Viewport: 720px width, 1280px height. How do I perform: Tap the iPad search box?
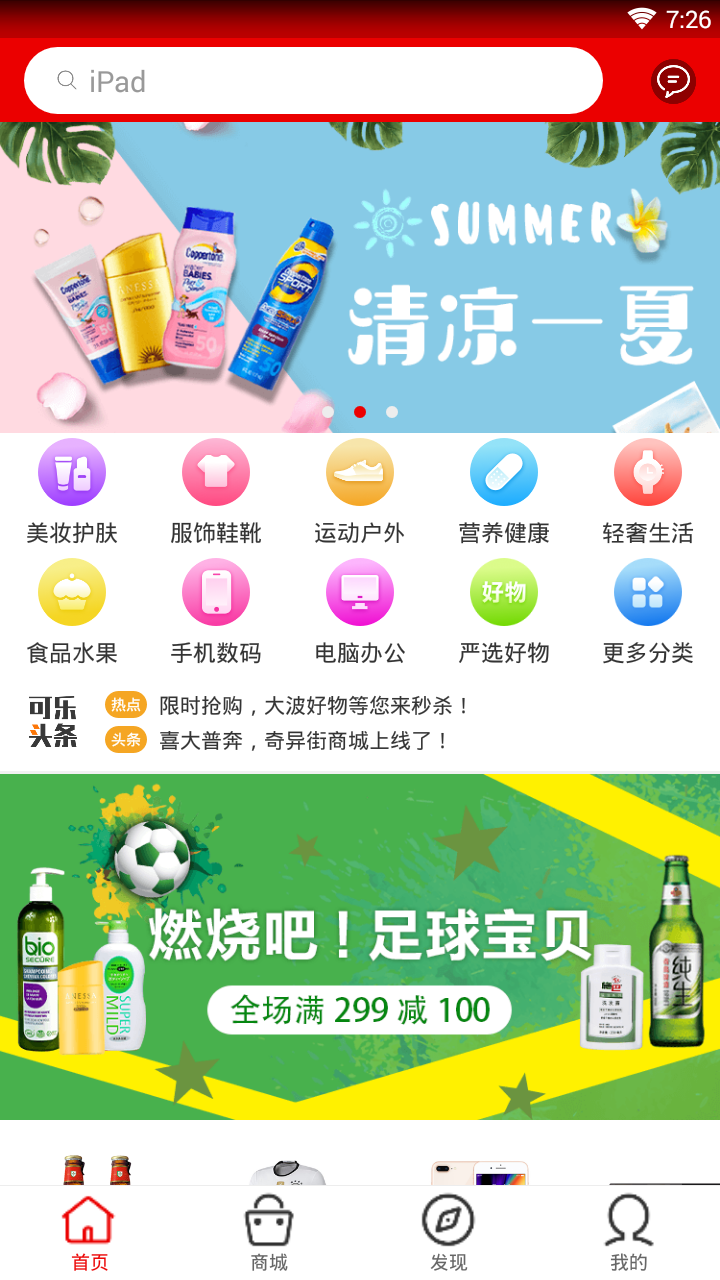[313, 81]
